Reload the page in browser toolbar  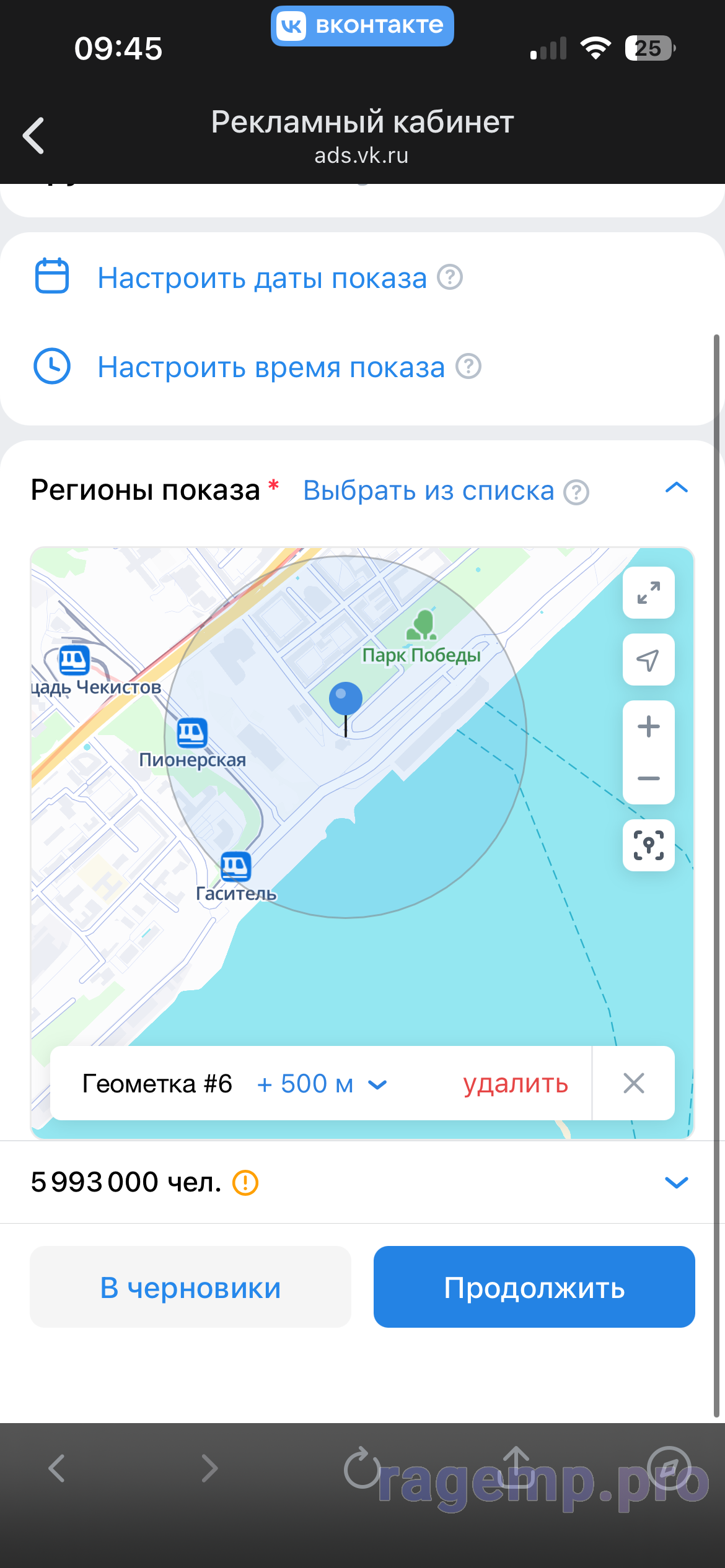coord(362,1468)
